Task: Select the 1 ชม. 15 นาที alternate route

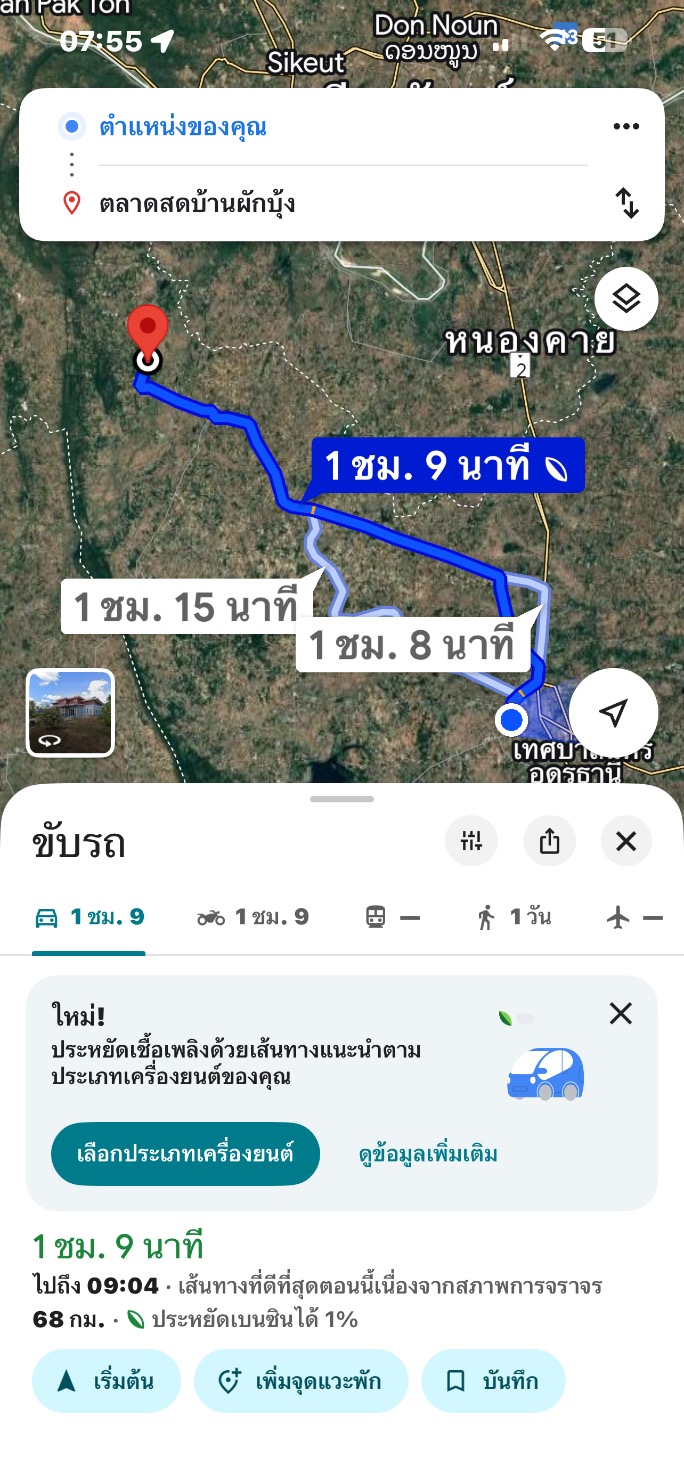Action: 186,607
